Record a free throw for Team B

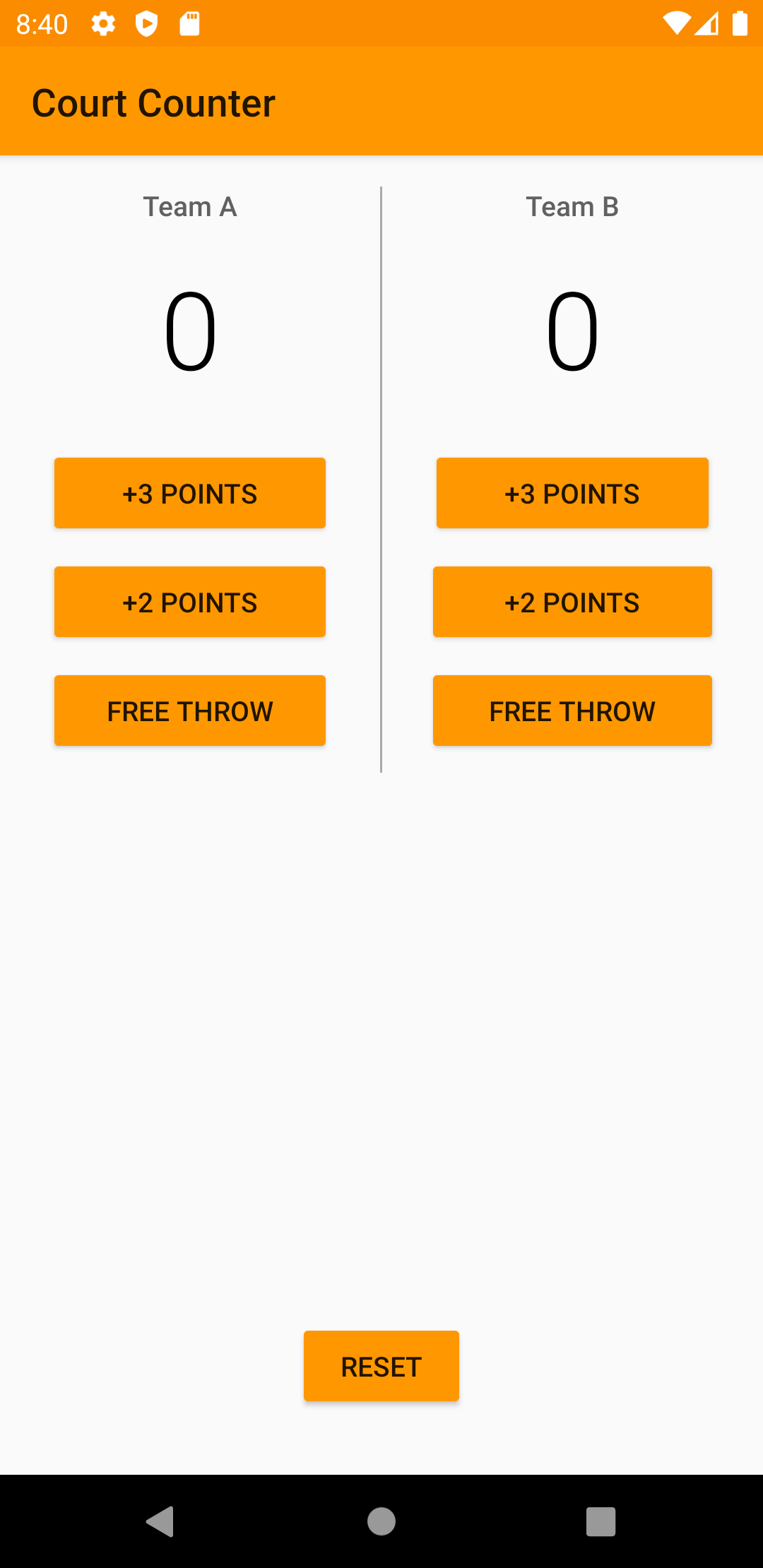[x=572, y=710]
